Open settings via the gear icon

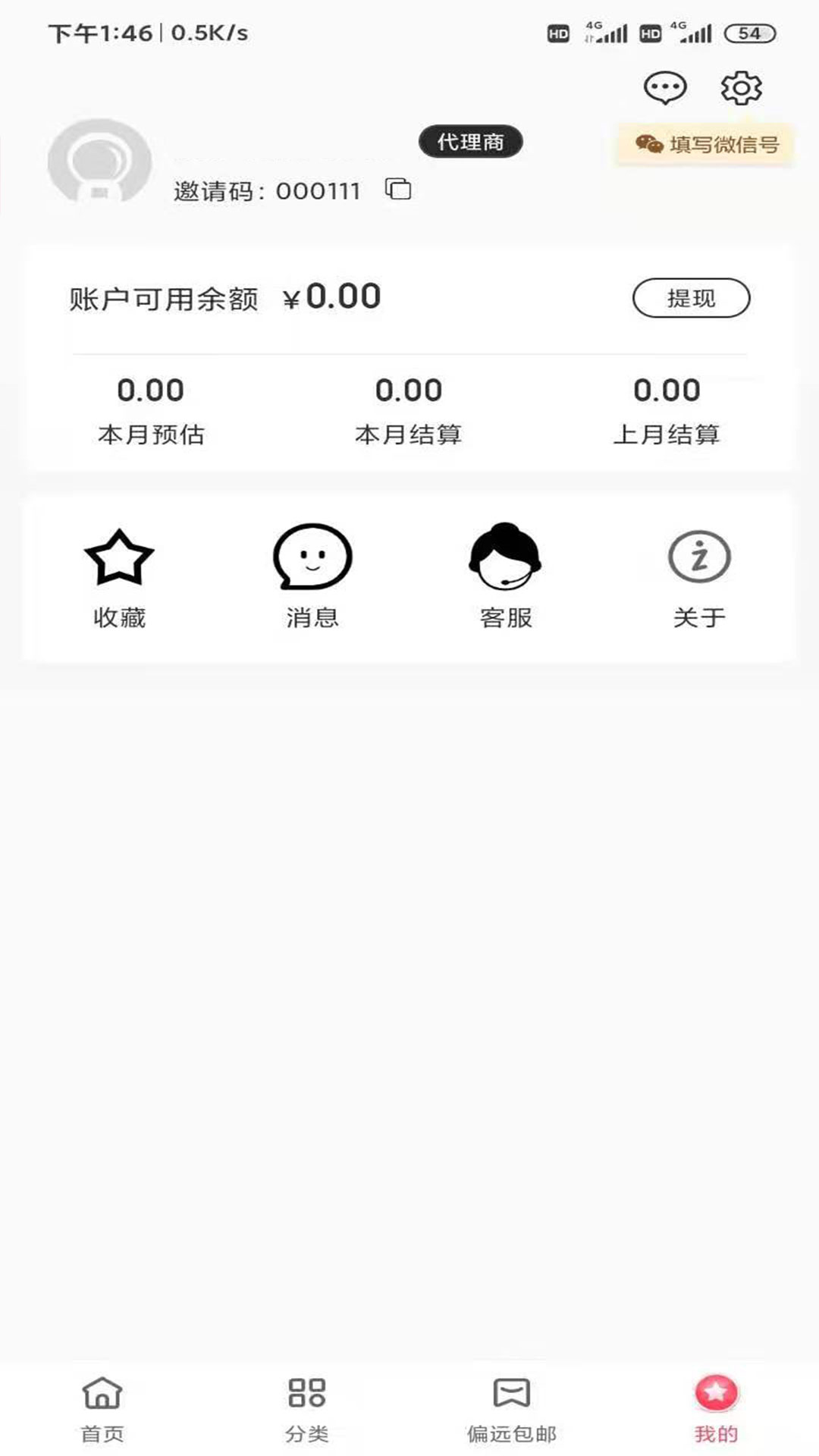point(741,86)
